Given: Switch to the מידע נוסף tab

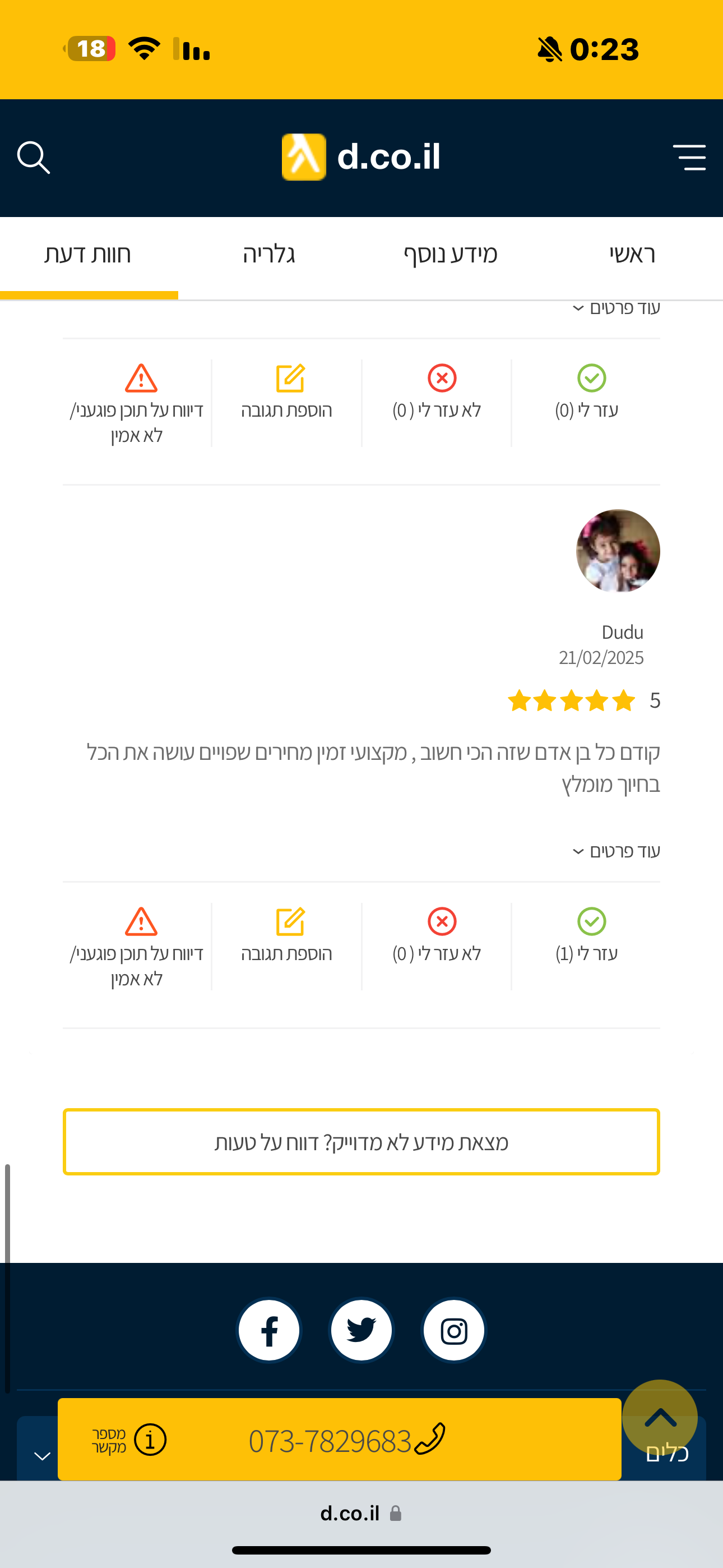Looking at the screenshot, I should point(451,255).
